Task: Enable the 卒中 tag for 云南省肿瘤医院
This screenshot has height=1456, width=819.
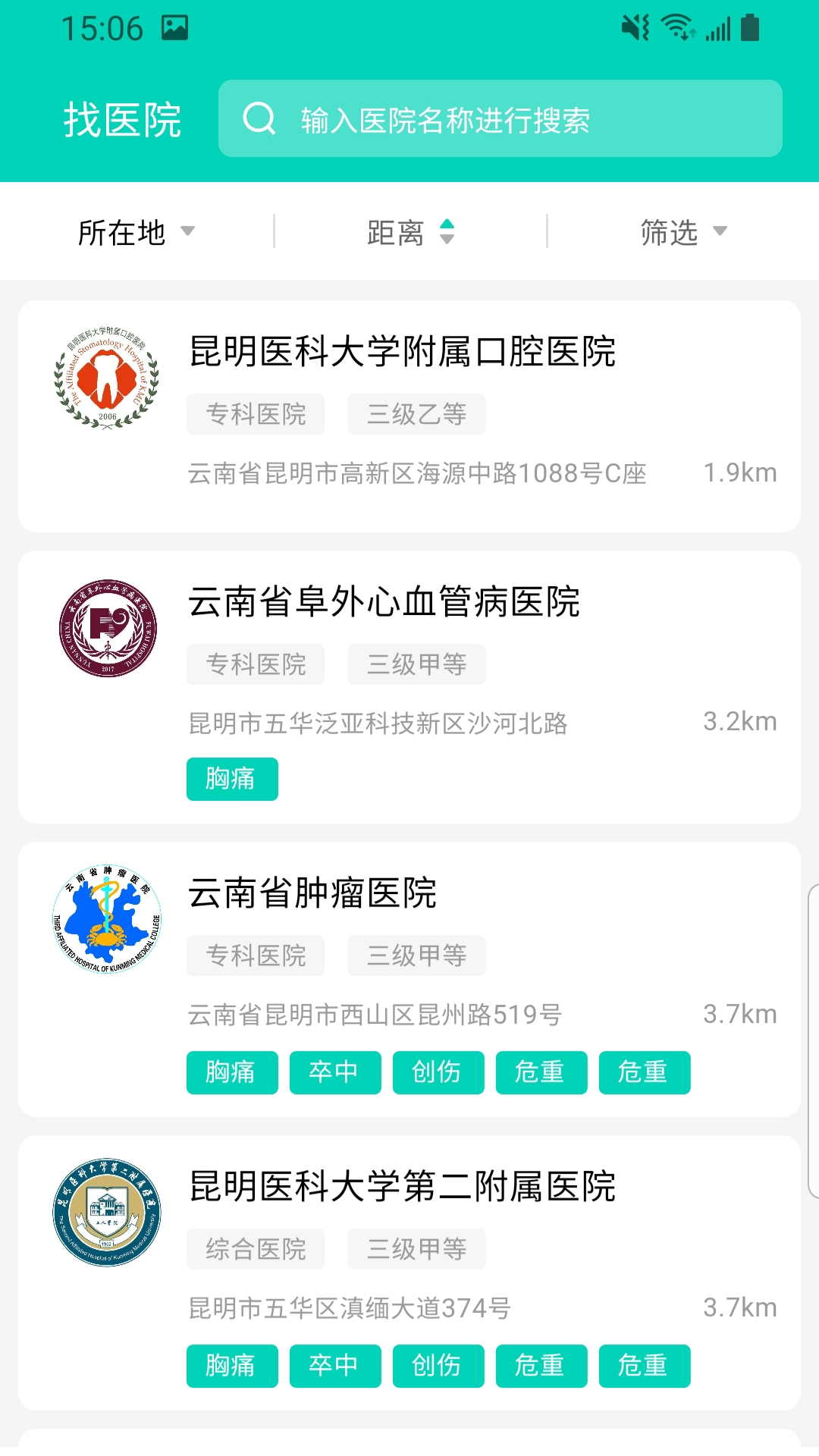Action: point(335,1072)
